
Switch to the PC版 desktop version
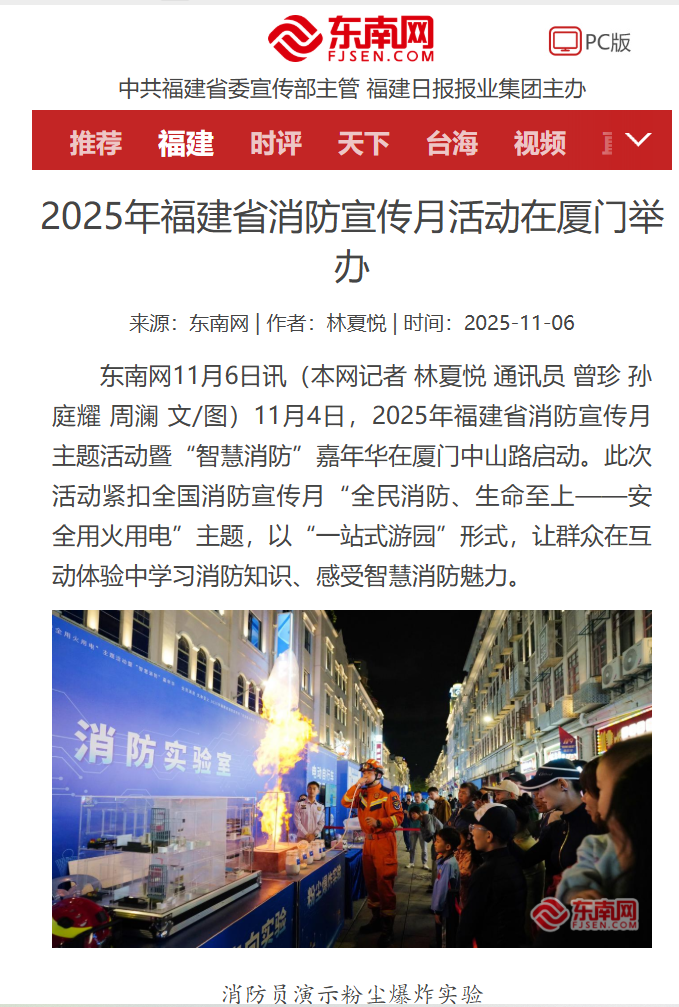[x=590, y=42]
